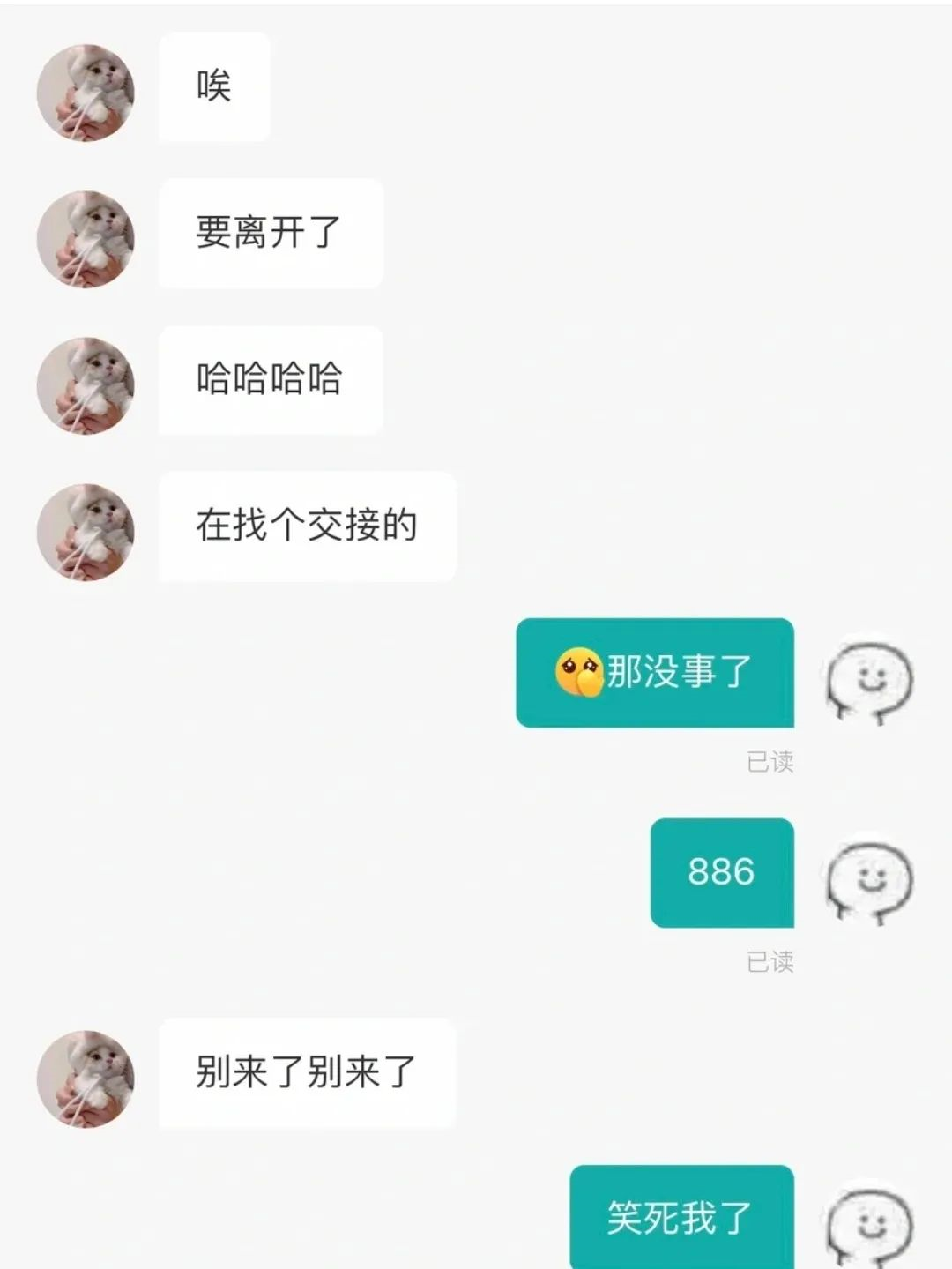Tap cat avatar next to 在找个交接的

point(86,532)
